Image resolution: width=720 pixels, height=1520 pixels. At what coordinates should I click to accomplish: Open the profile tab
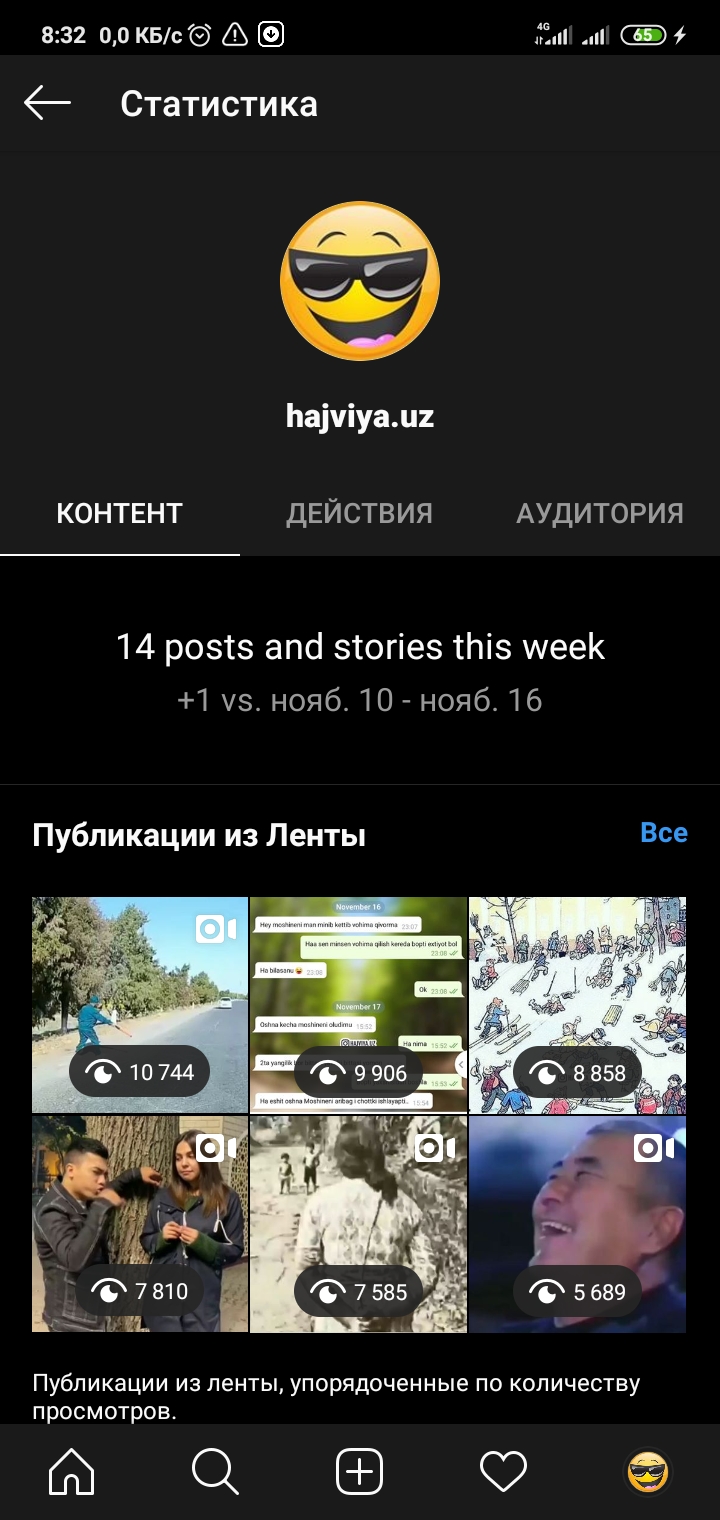(648, 1472)
